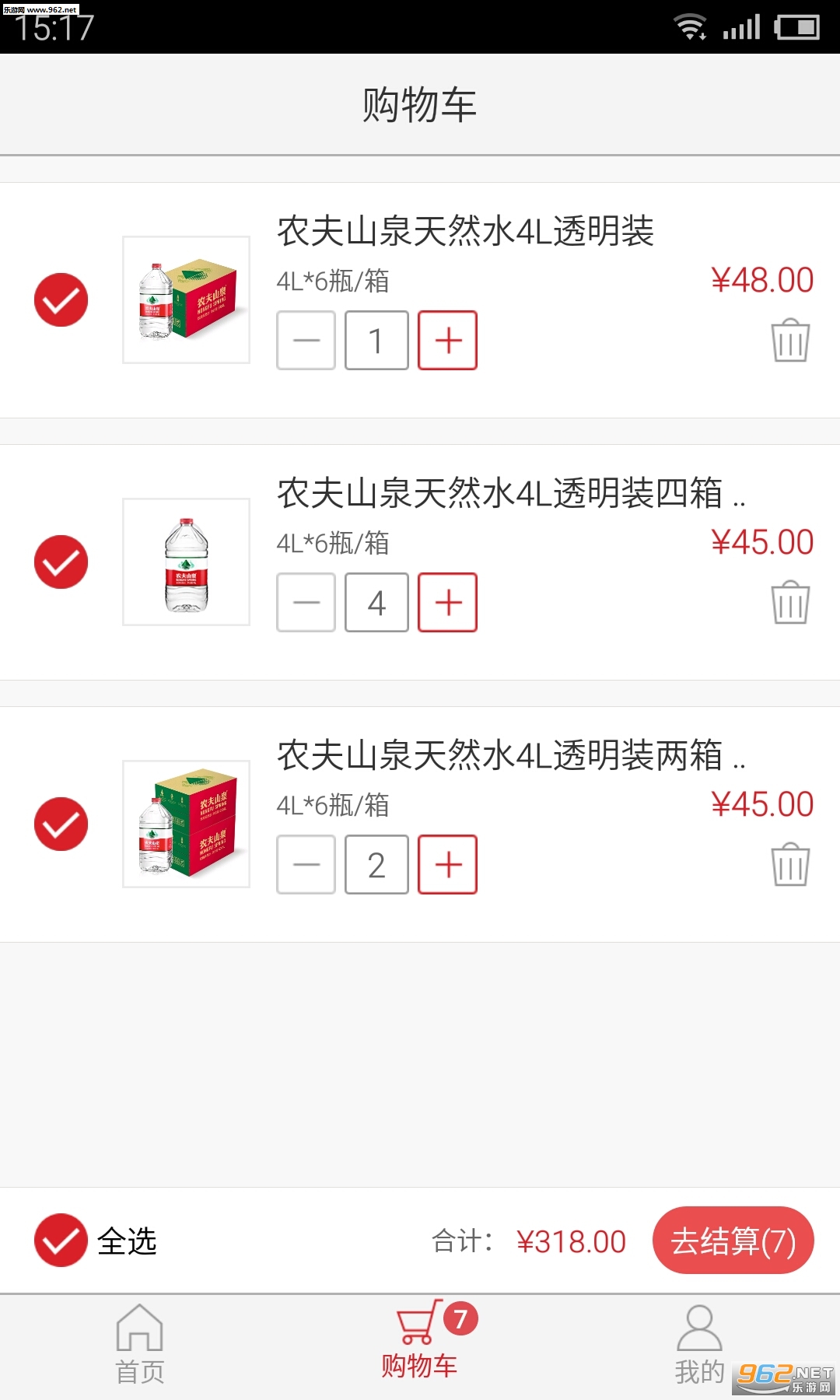Edit the quantity field of the ¥48.00 item
Image resolution: width=840 pixels, height=1400 pixels.
(376, 341)
